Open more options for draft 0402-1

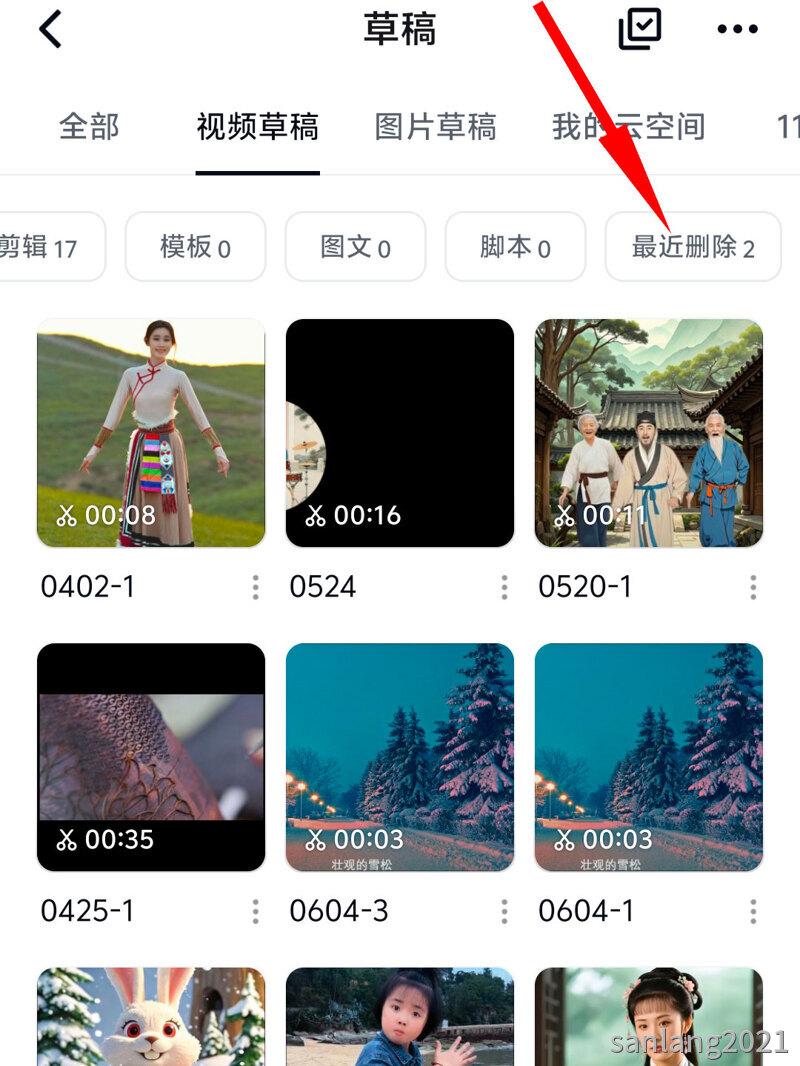[x=255, y=587]
